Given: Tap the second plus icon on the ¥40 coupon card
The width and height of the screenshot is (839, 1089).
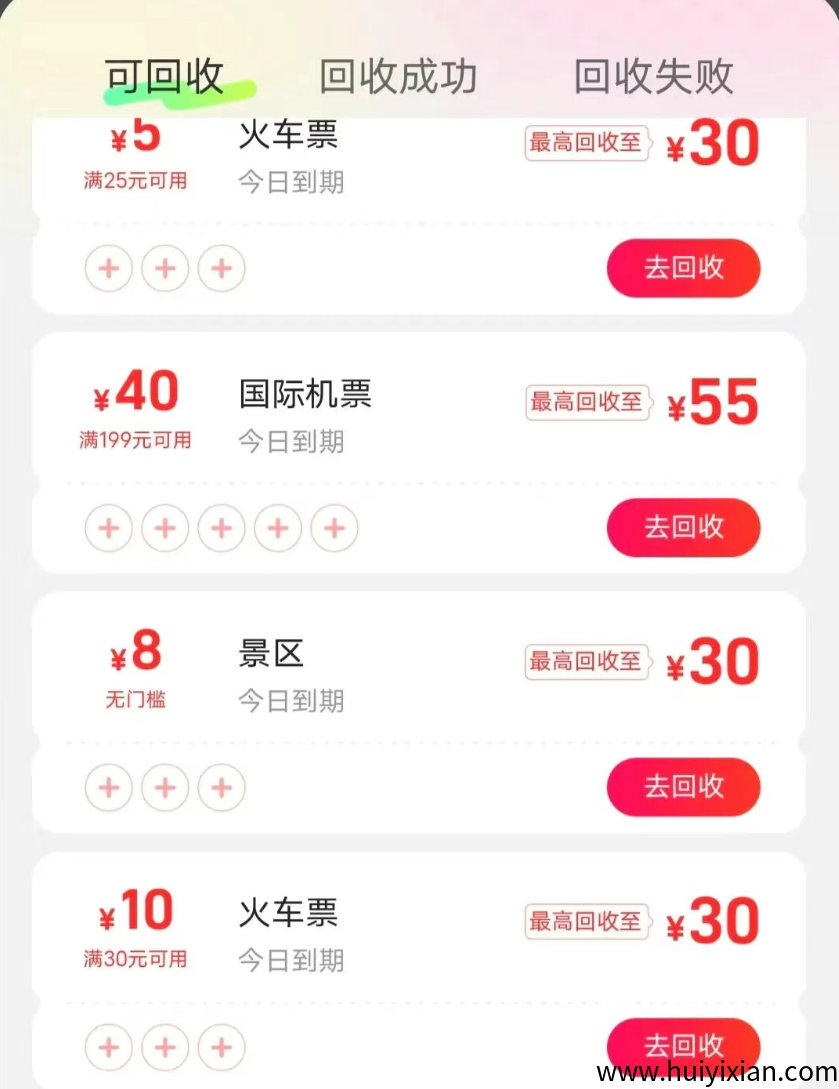Looking at the screenshot, I should (165, 528).
